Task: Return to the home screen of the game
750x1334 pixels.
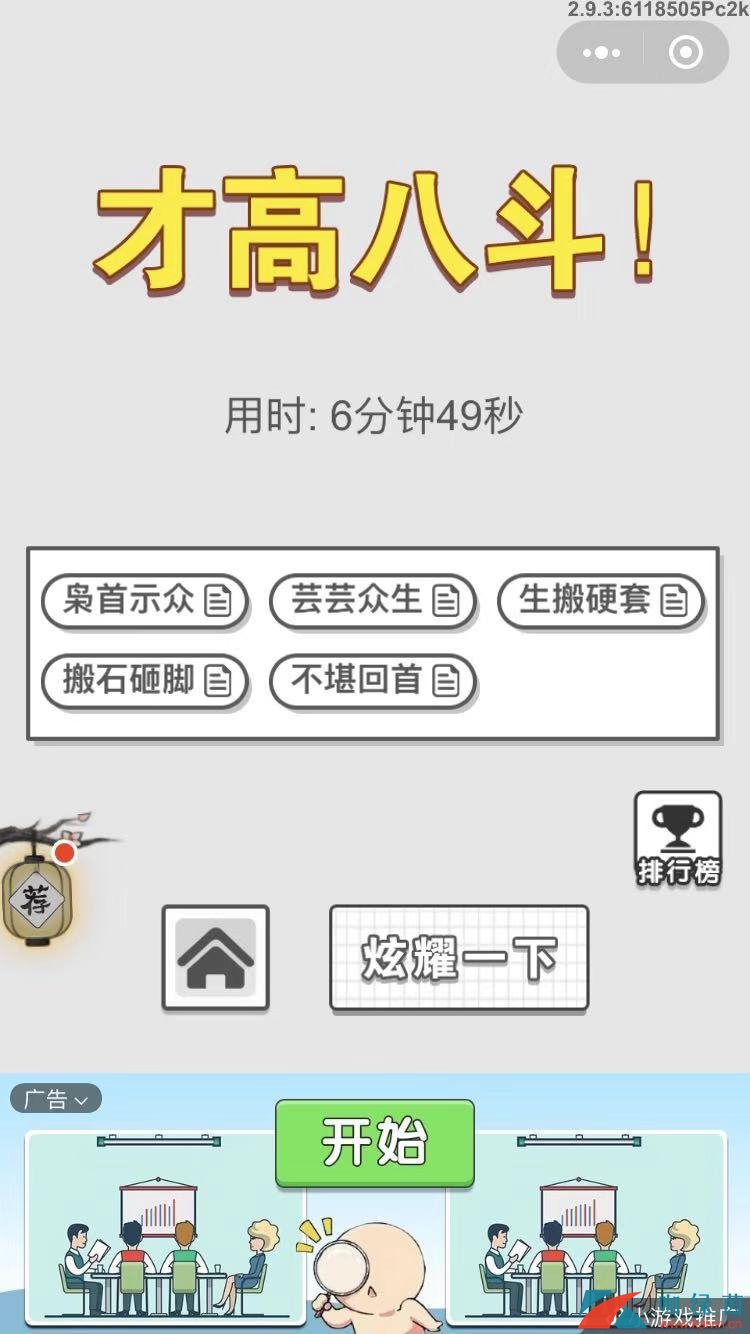Action: pos(216,958)
